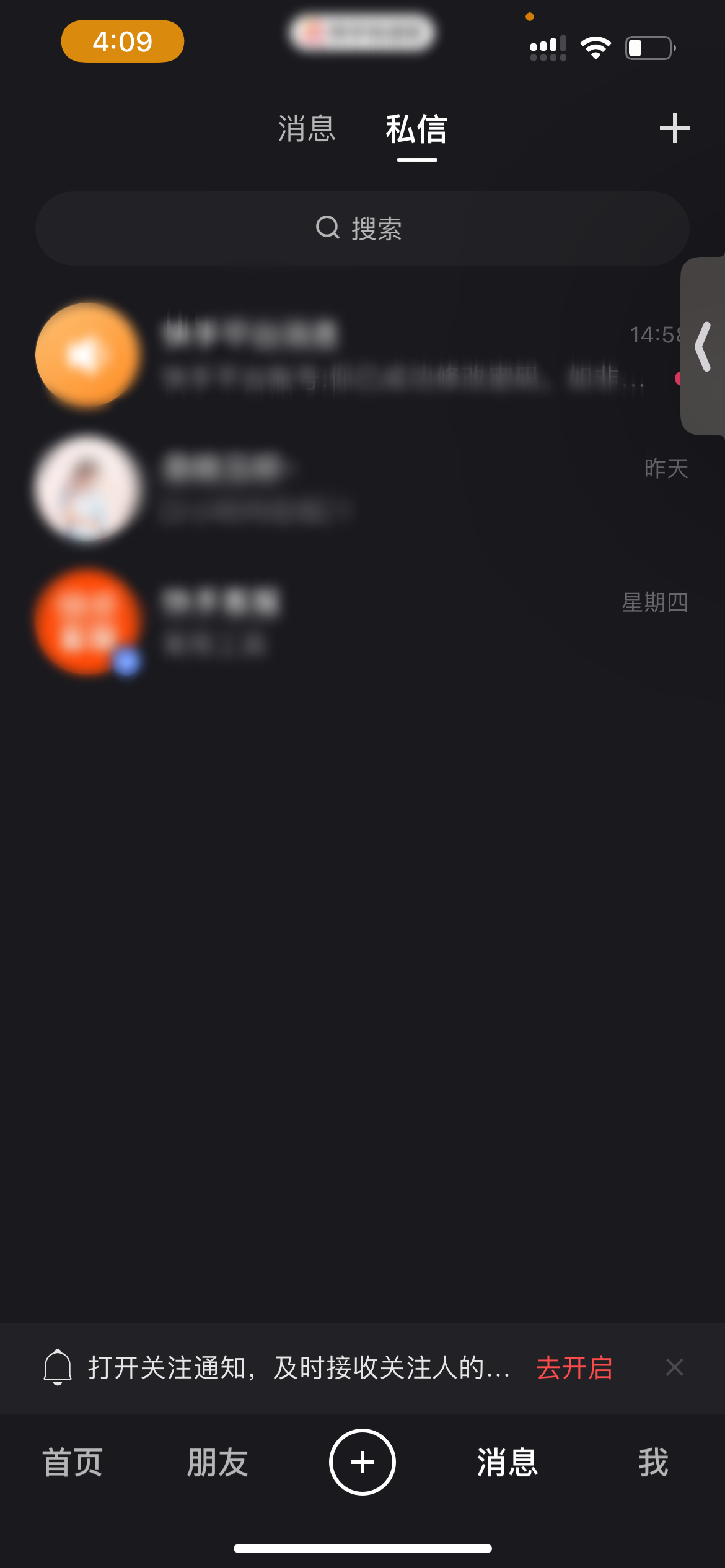Open the 朋友 friends section

(x=217, y=1462)
